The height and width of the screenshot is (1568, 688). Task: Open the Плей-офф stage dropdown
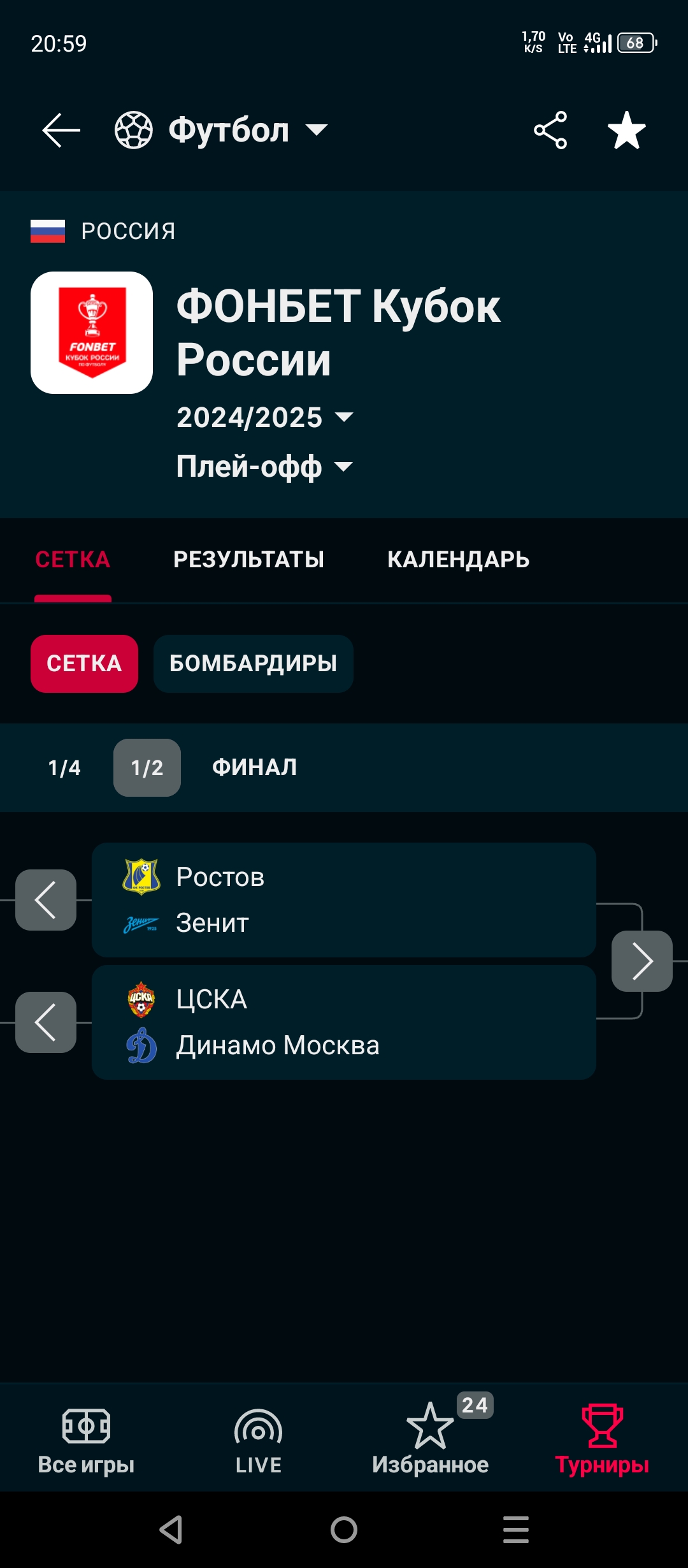[x=264, y=467]
